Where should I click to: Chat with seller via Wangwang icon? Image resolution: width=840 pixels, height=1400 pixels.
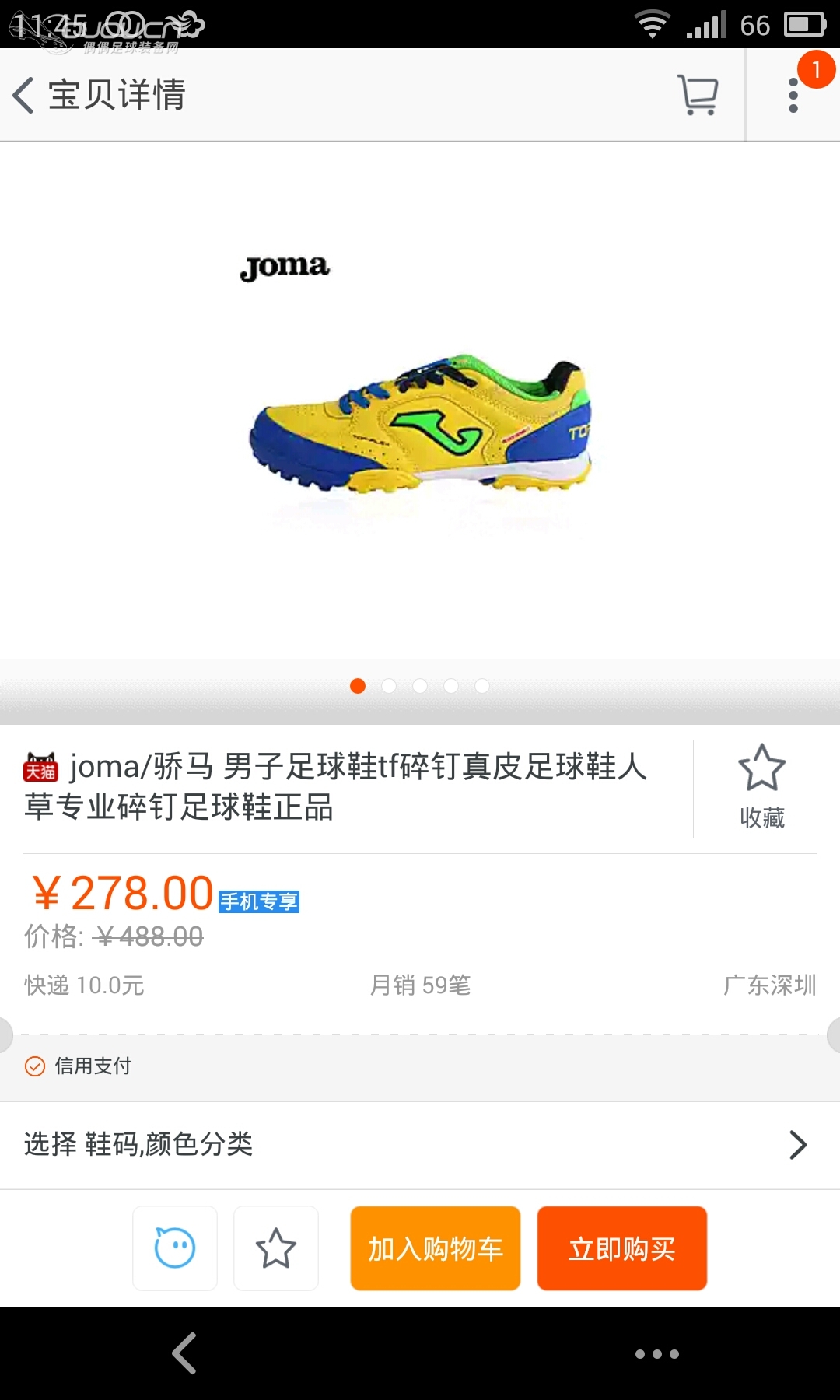coord(175,1248)
